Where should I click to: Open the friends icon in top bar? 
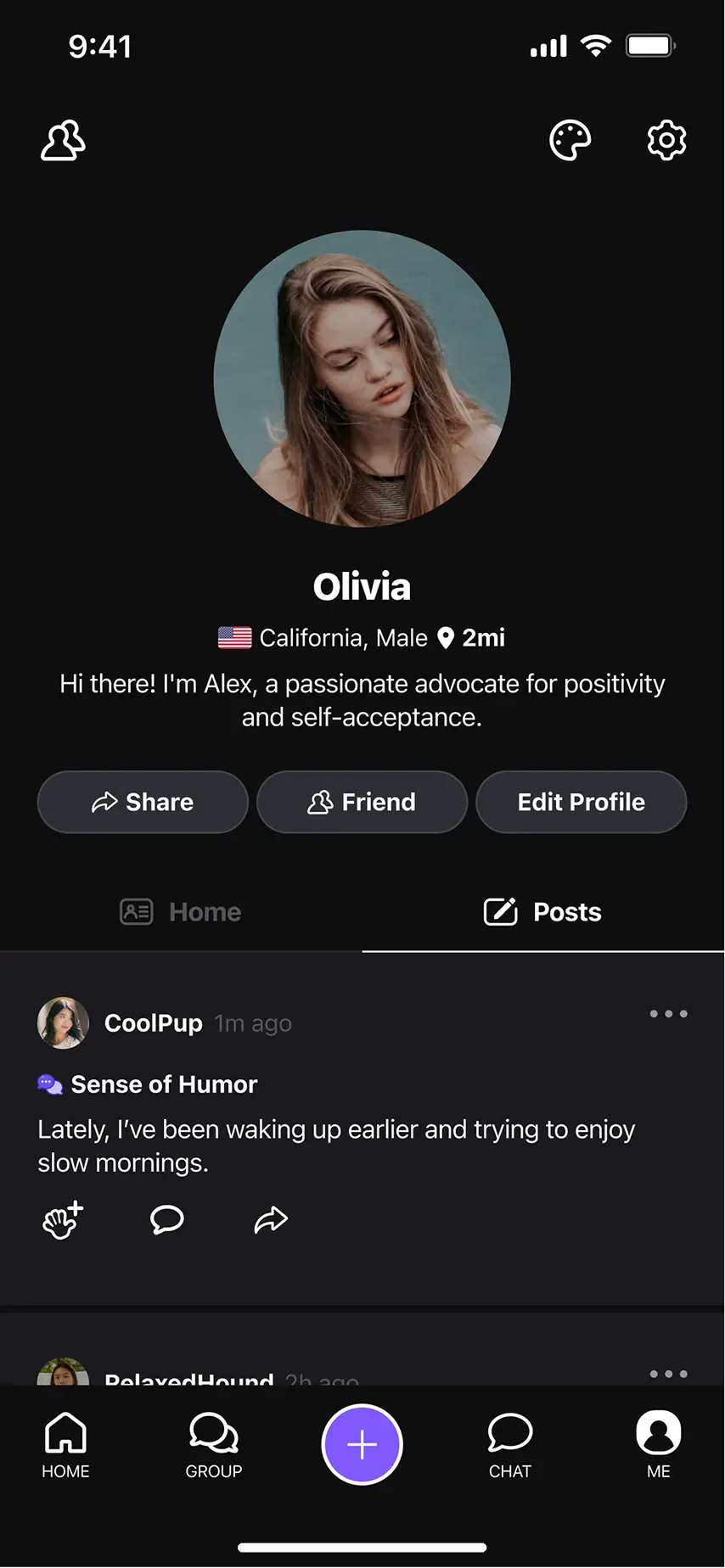point(63,141)
